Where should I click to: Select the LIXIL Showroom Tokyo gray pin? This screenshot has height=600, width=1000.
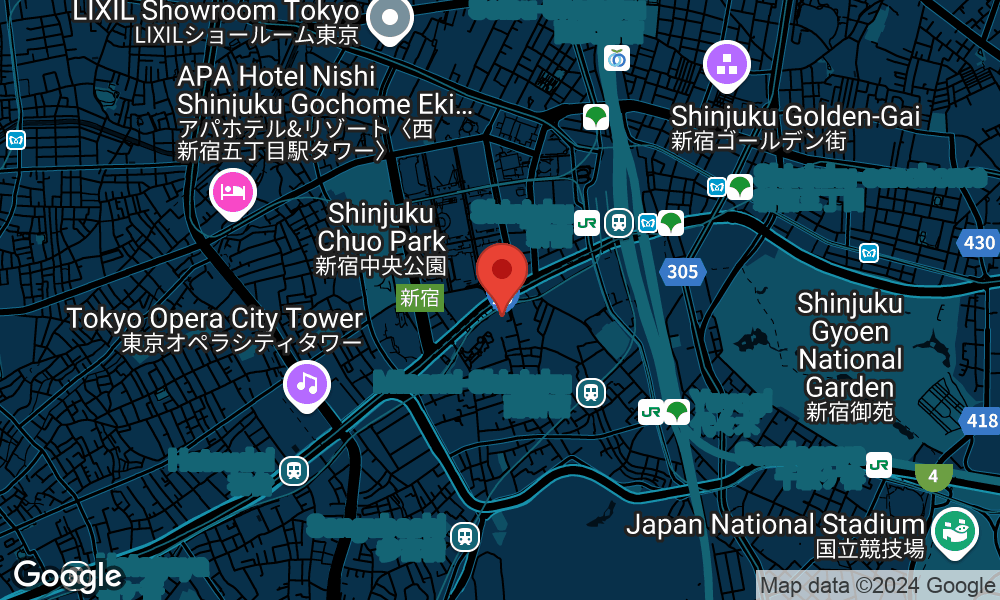[391, 17]
